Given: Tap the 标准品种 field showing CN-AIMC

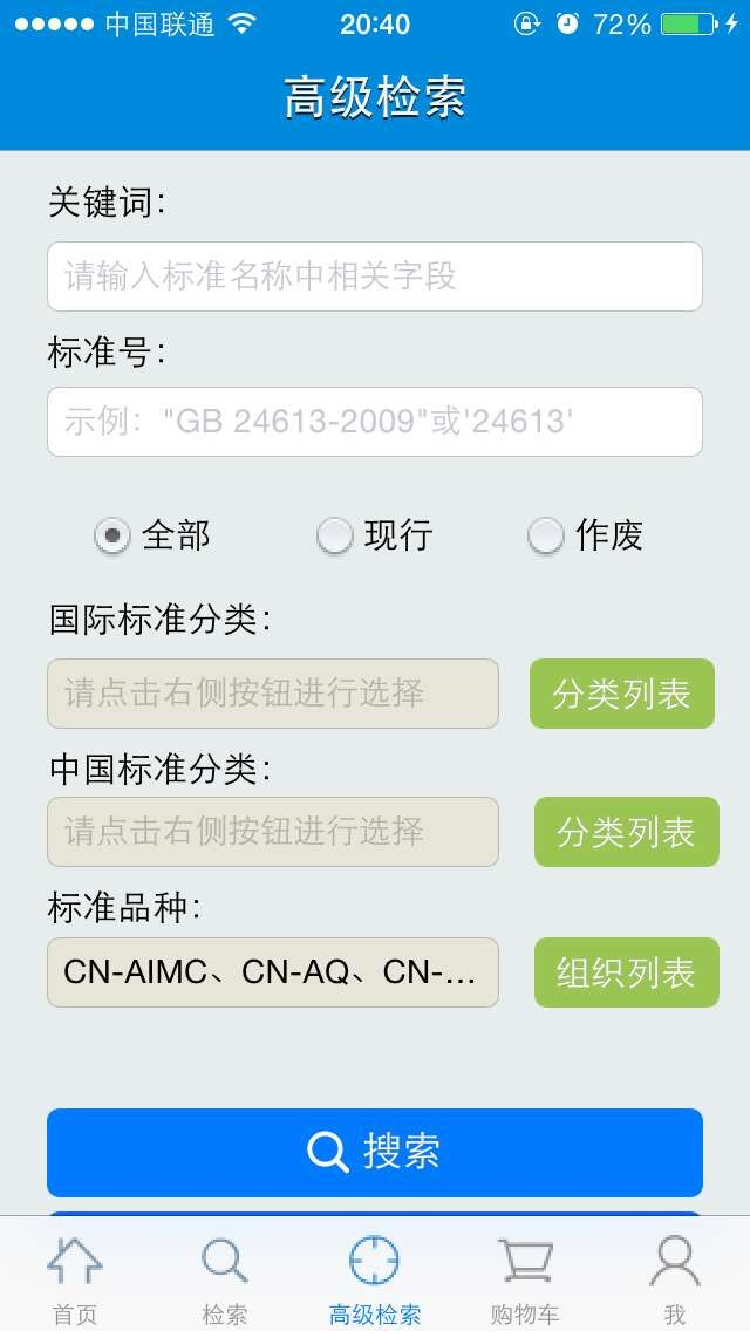Looking at the screenshot, I should point(272,971).
